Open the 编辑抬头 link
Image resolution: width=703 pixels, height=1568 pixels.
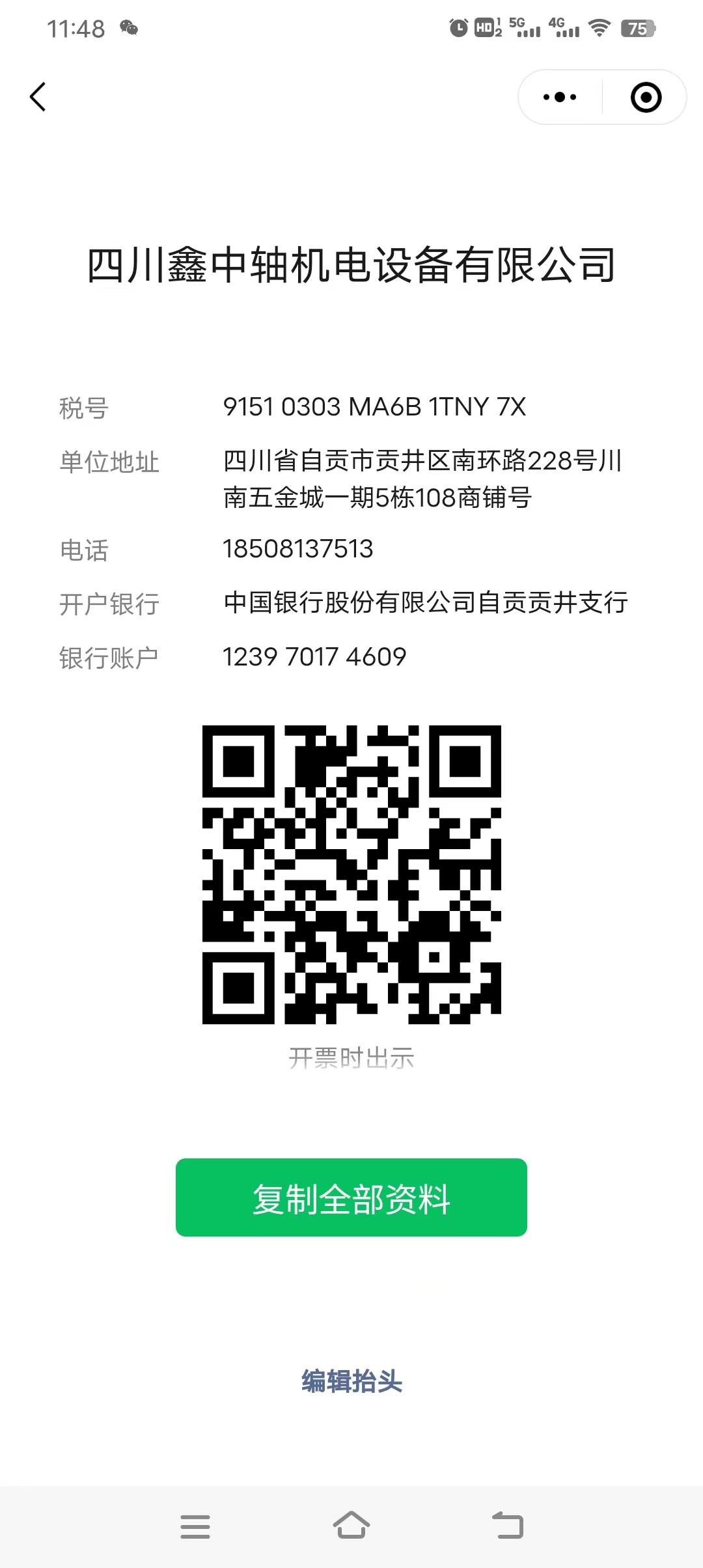pos(351,1381)
